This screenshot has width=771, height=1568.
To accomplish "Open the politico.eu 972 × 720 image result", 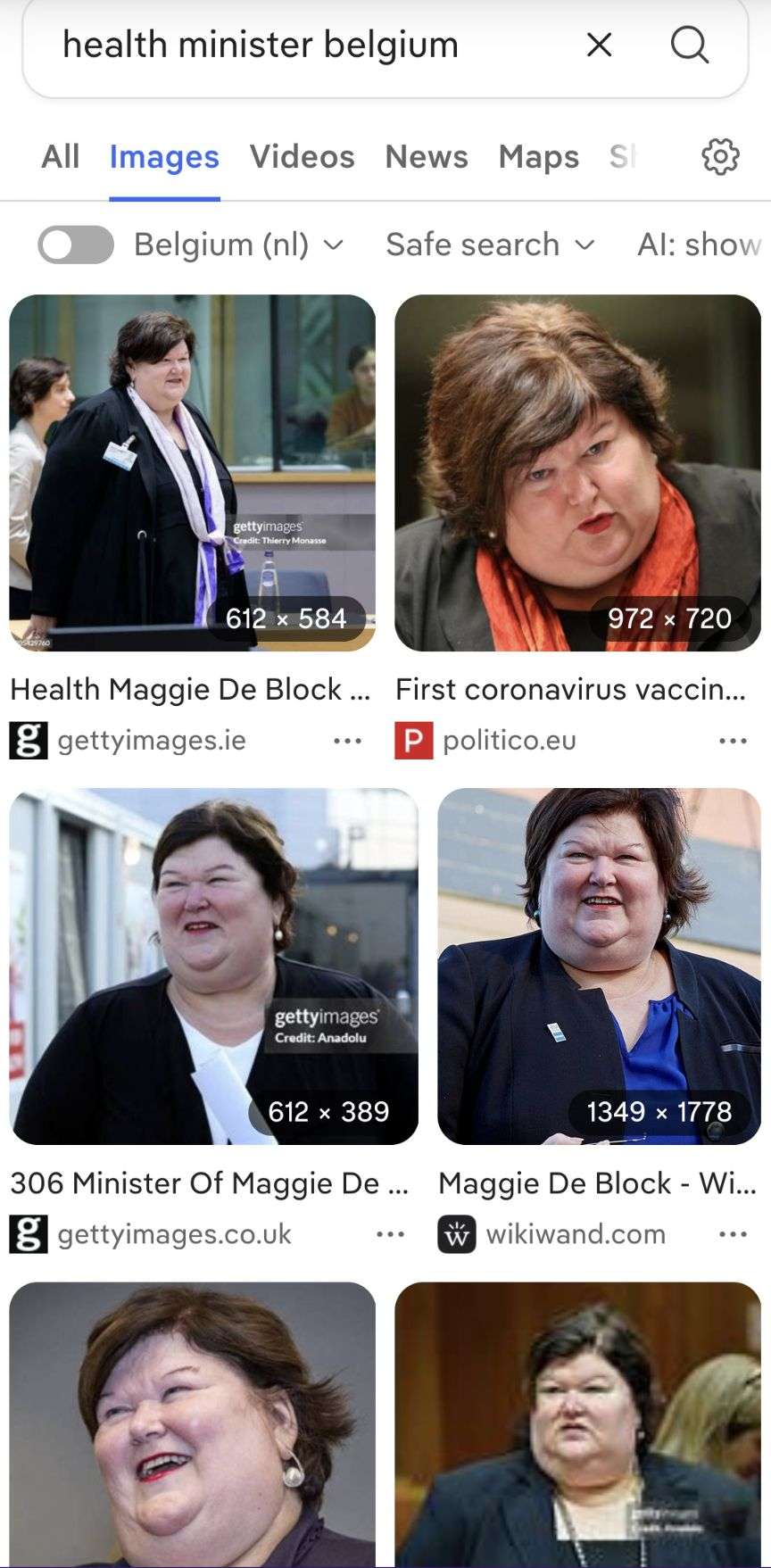I will click(x=577, y=472).
